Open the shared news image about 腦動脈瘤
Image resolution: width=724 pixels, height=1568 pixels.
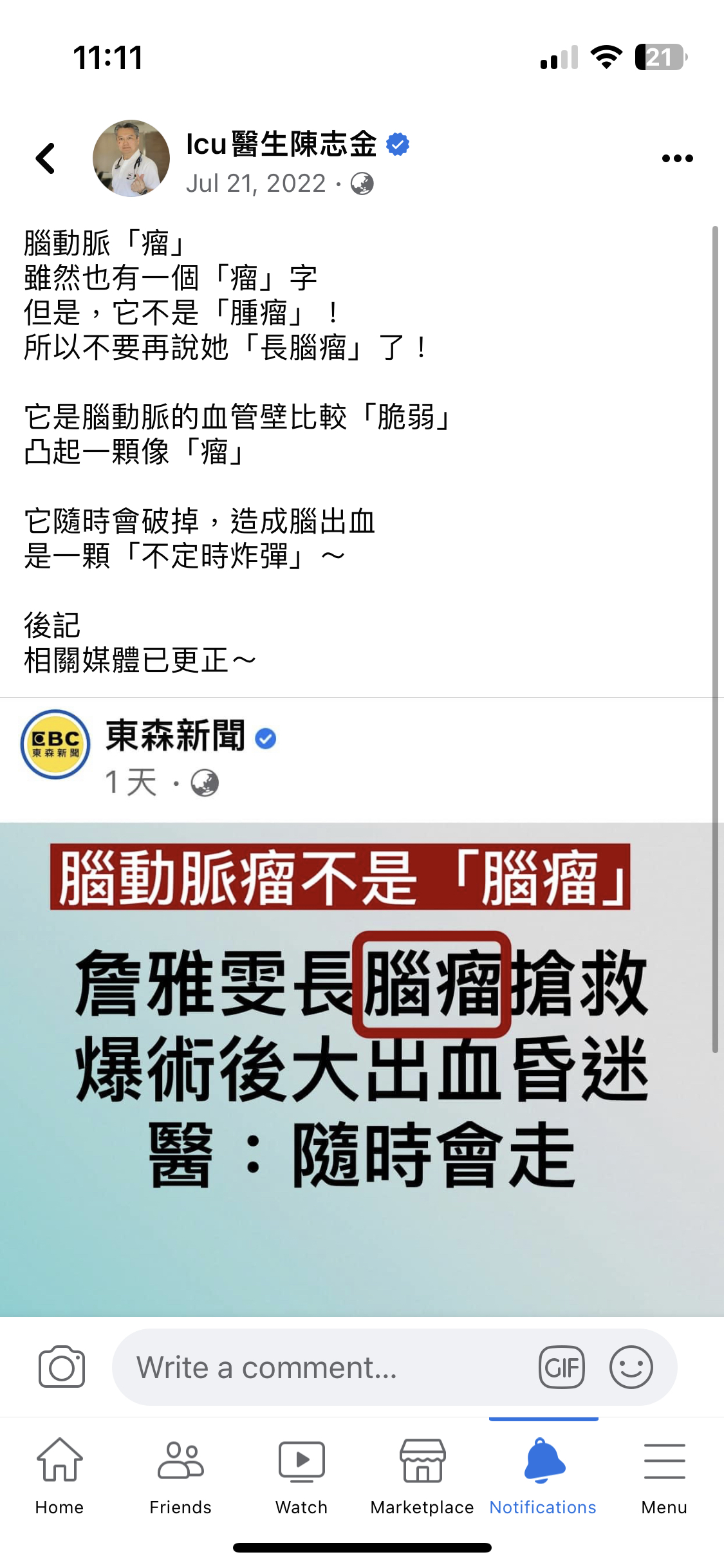point(362,1069)
